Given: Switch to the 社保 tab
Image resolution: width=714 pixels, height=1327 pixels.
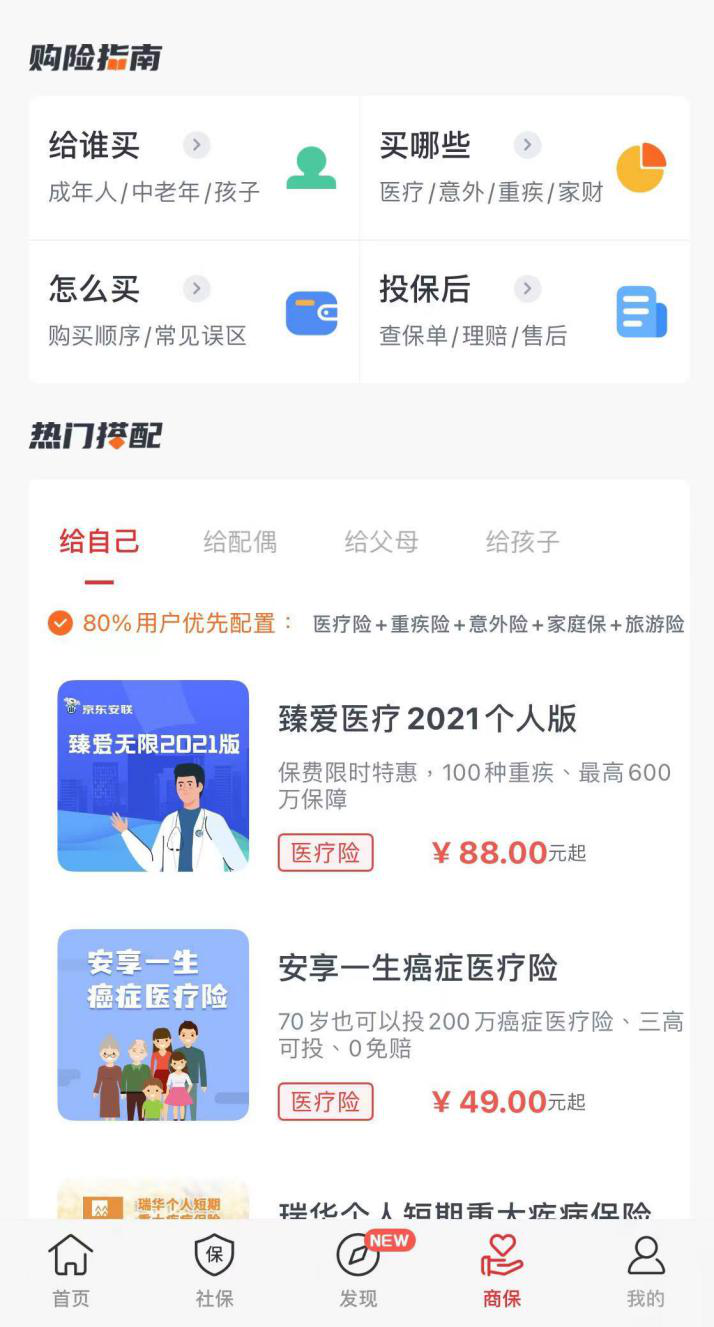Looking at the screenshot, I should pyautogui.click(x=214, y=1272).
